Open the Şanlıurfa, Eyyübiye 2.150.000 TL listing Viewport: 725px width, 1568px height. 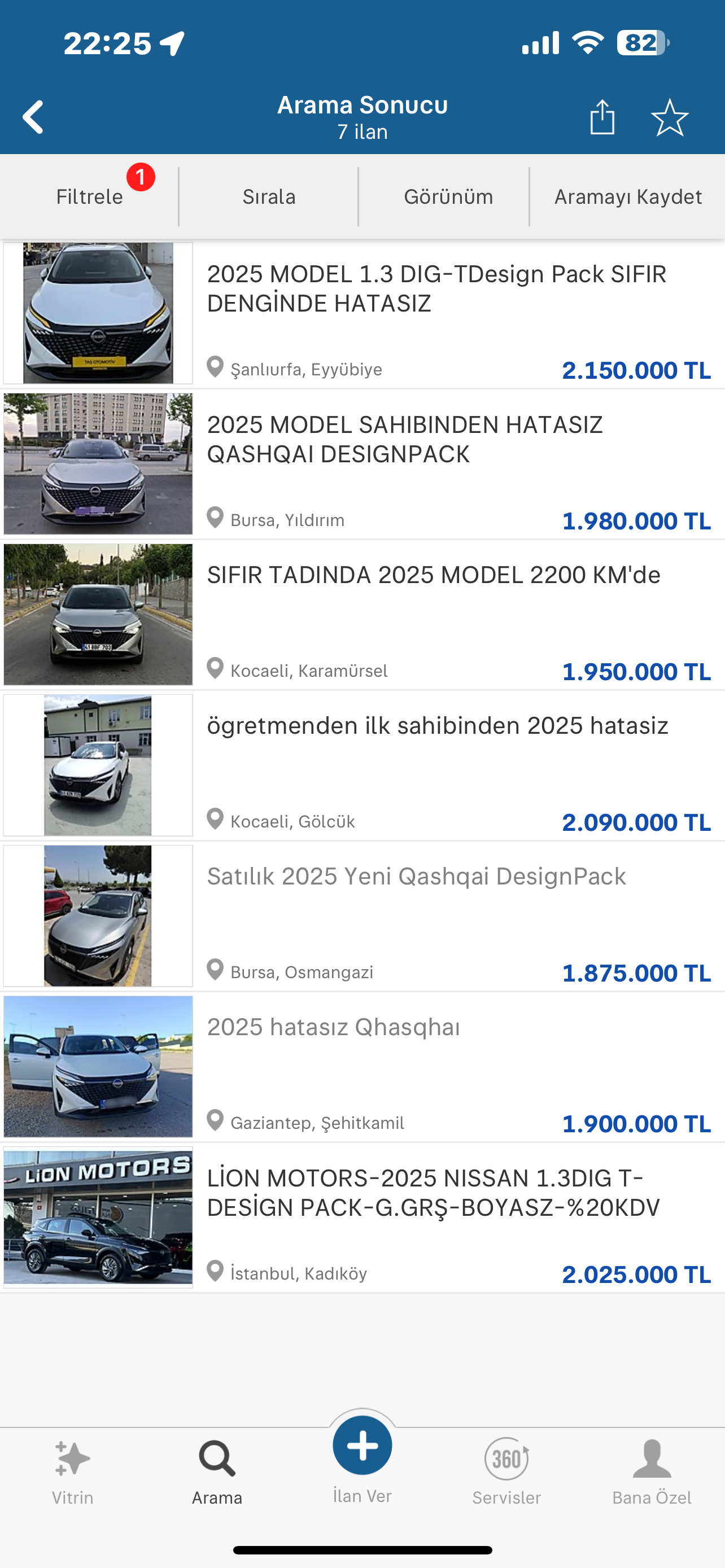point(436,313)
